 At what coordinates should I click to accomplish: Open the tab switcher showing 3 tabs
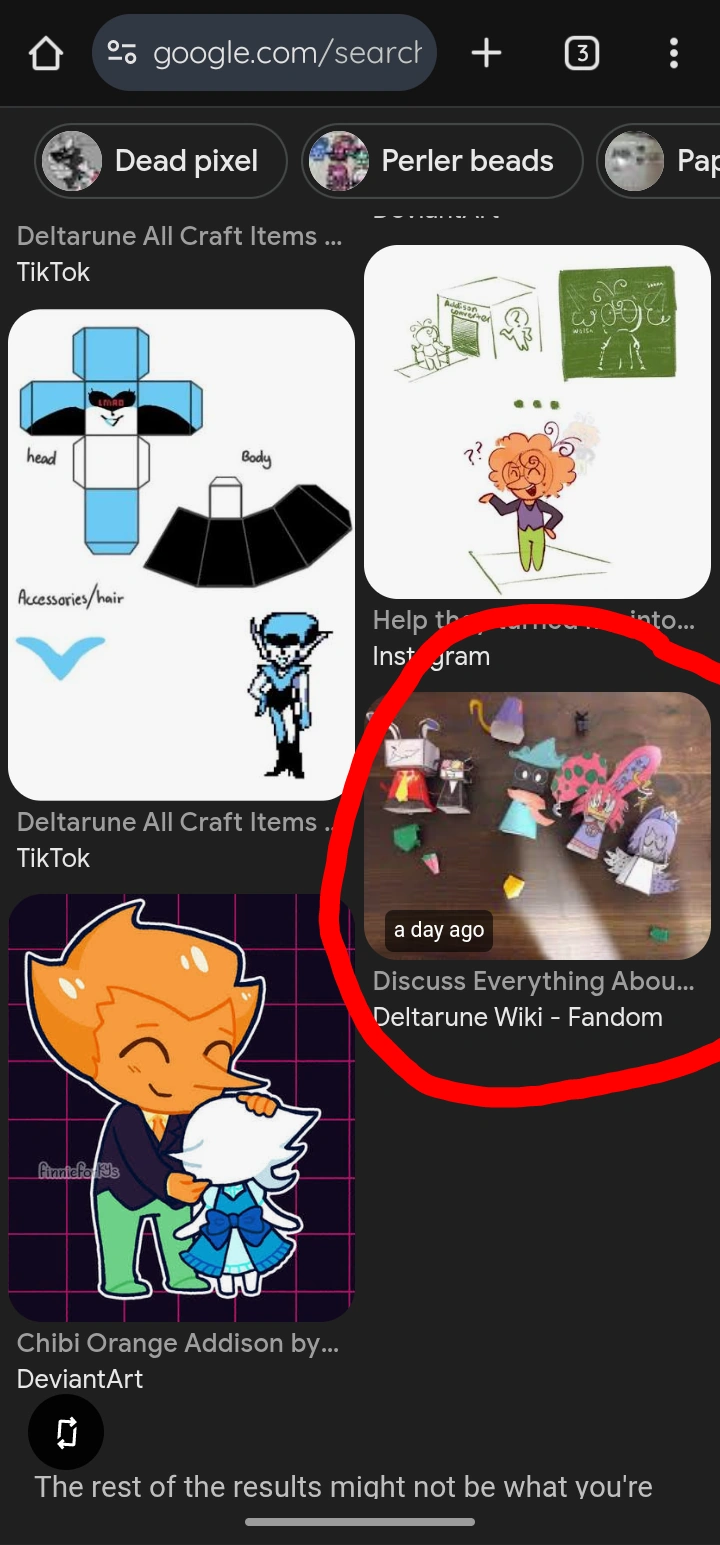click(582, 53)
